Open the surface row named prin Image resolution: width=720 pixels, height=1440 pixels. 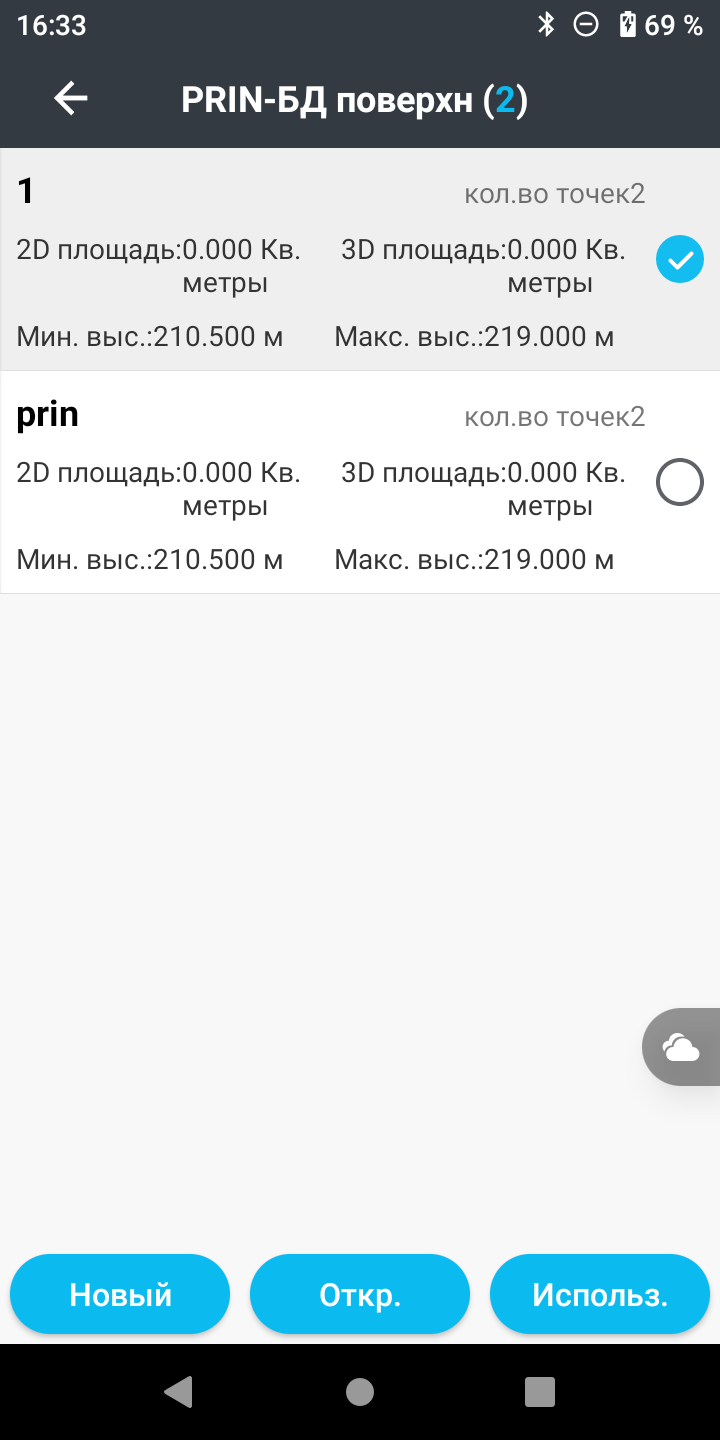pyautogui.click(x=320, y=484)
